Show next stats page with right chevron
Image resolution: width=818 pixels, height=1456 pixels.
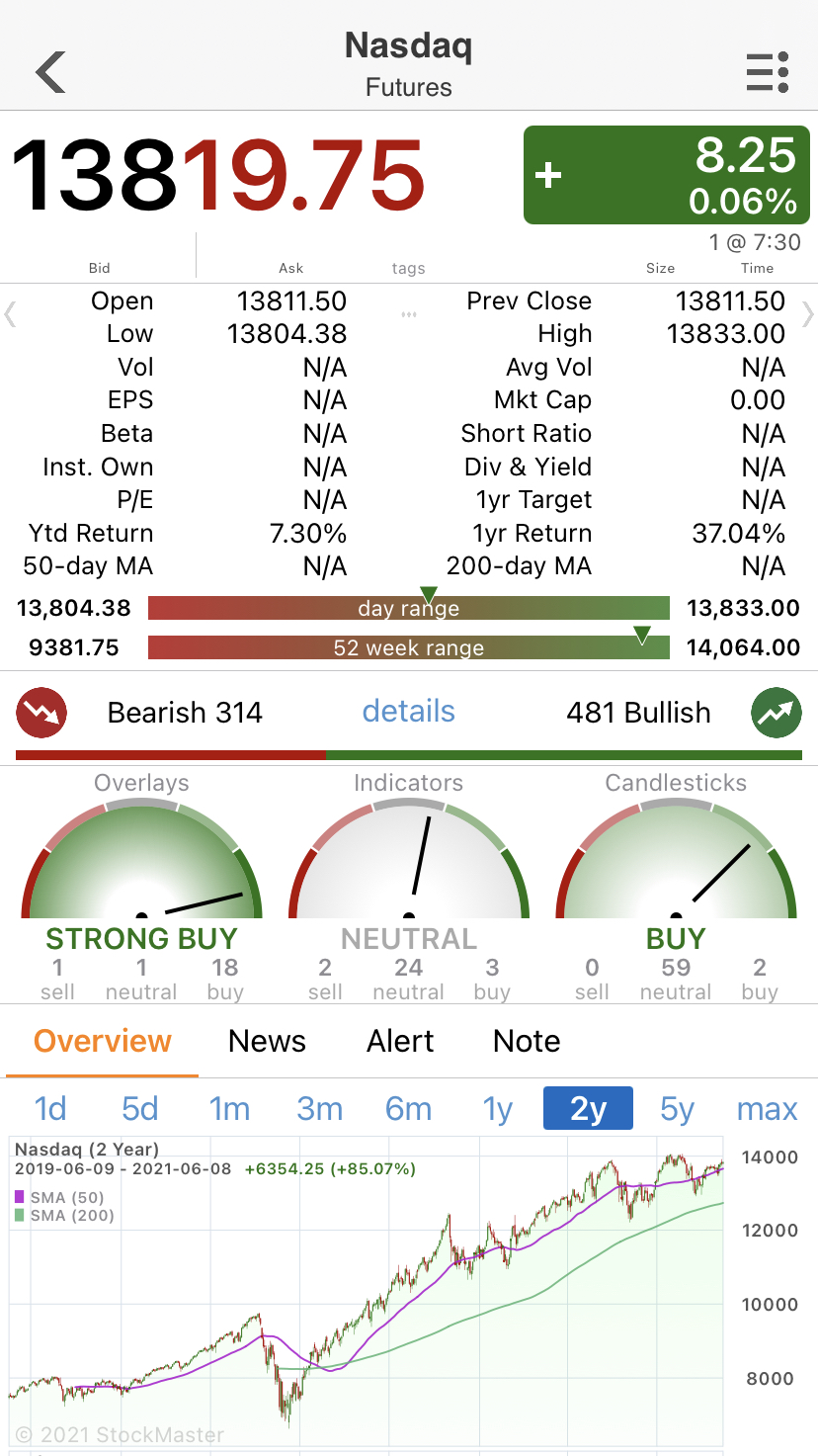tap(808, 315)
